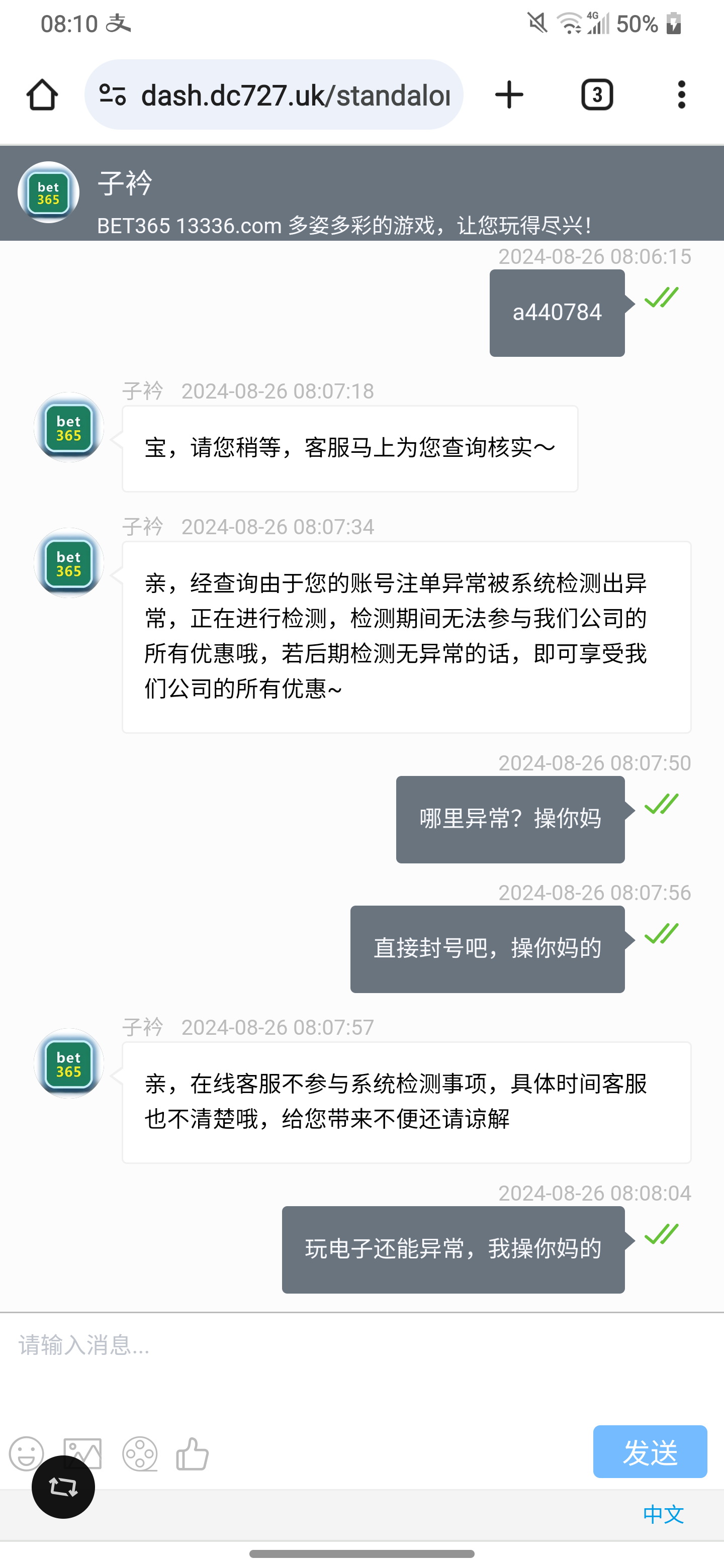This screenshot has height=1568, width=724.
Task: Open the emoji picker
Action: (x=26, y=1453)
